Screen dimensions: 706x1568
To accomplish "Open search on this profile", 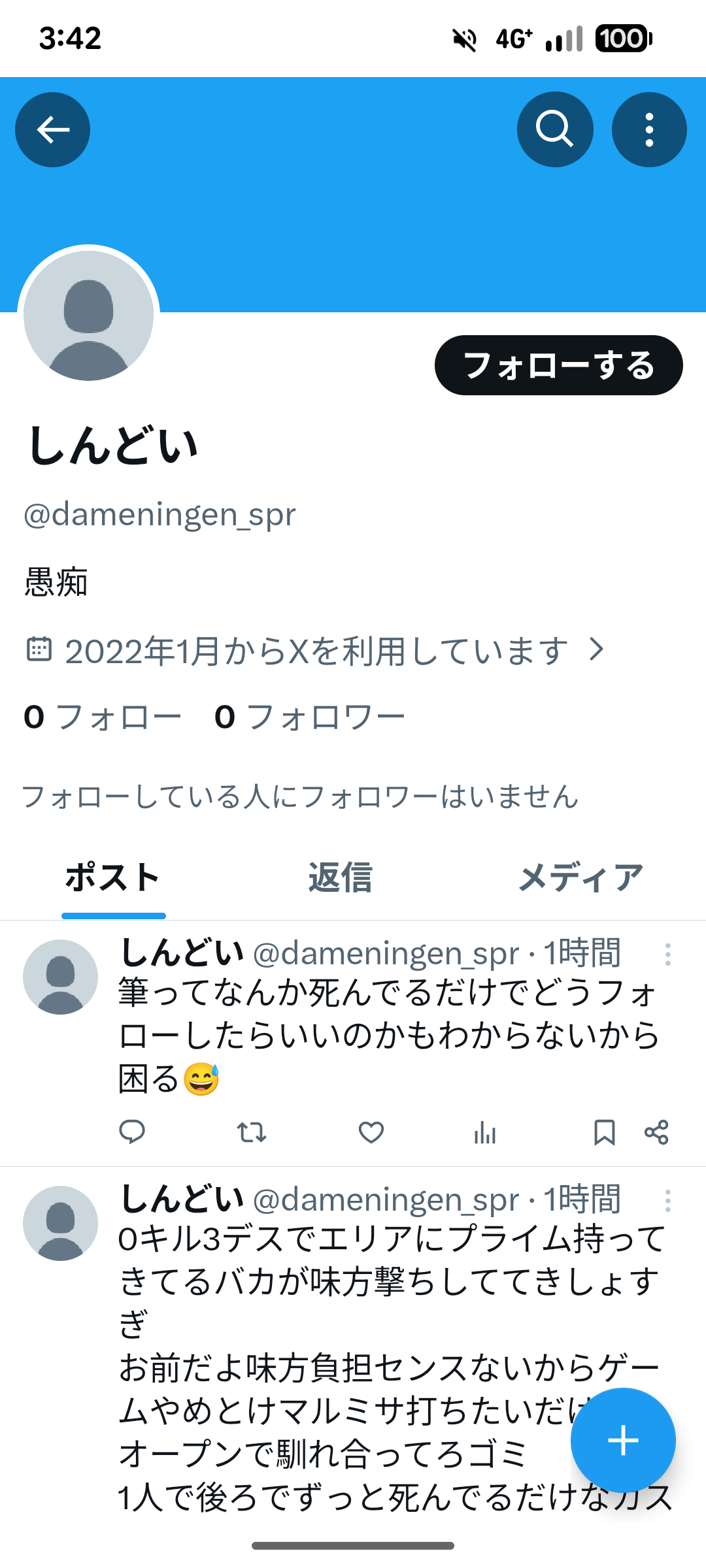I will click(554, 129).
